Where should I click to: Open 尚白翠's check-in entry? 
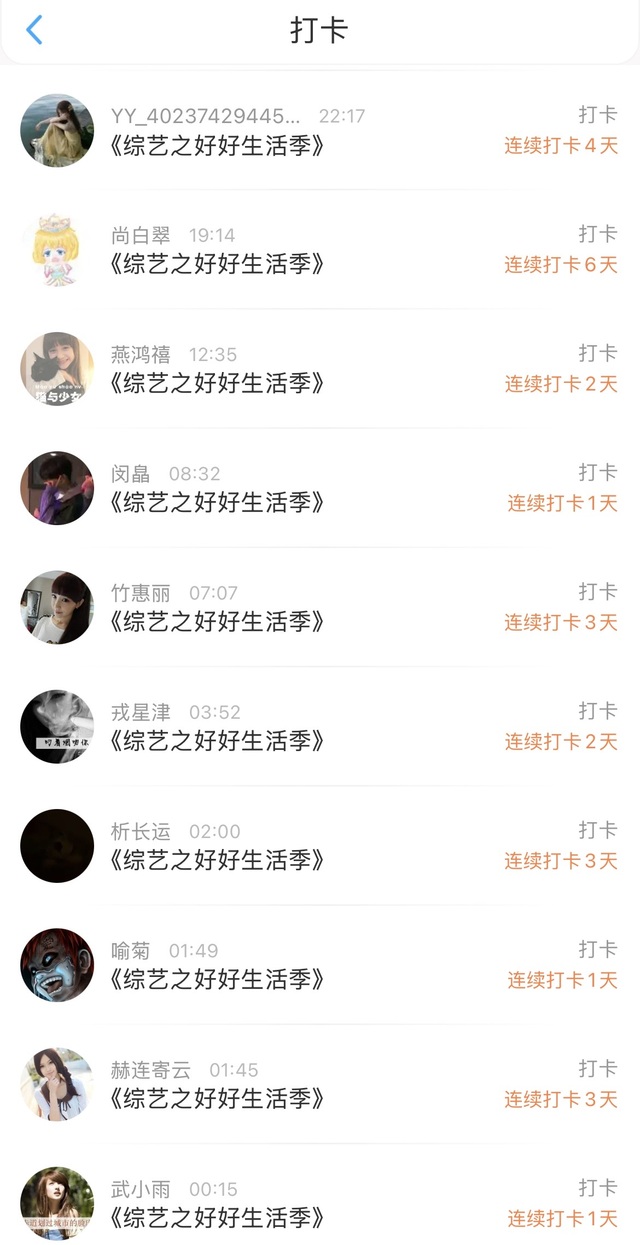(320, 249)
